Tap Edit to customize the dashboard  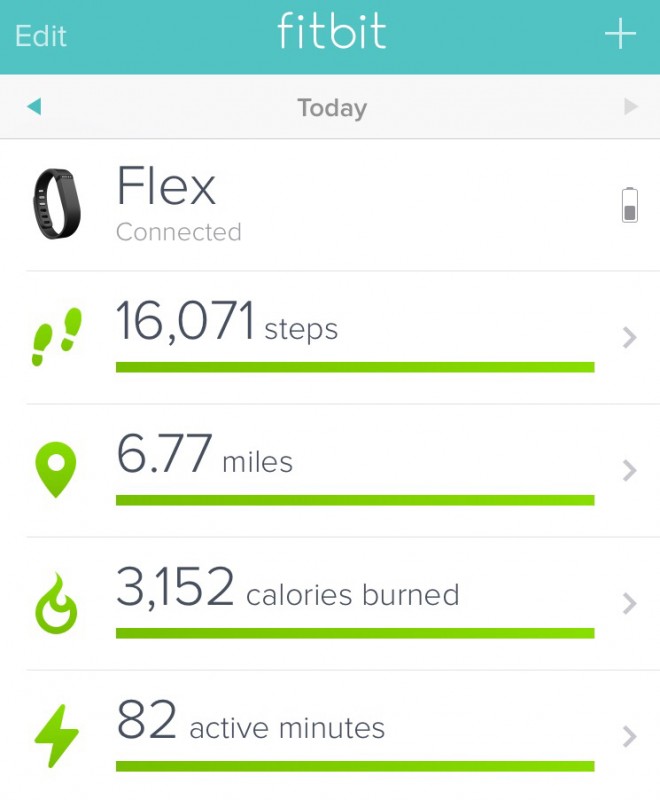pyautogui.click(x=41, y=36)
